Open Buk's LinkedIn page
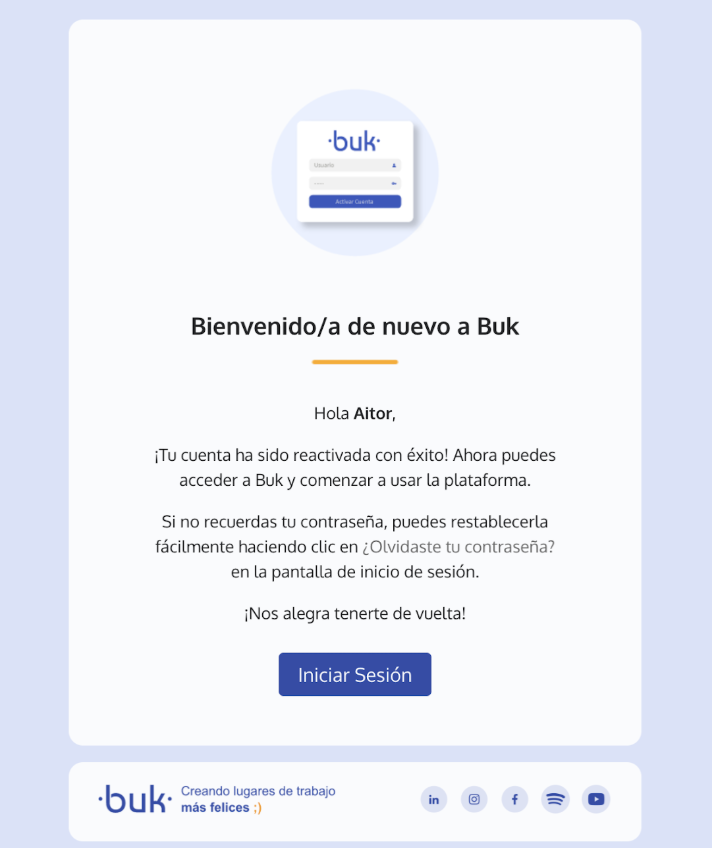 pyautogui.click(x=433, y=799)
